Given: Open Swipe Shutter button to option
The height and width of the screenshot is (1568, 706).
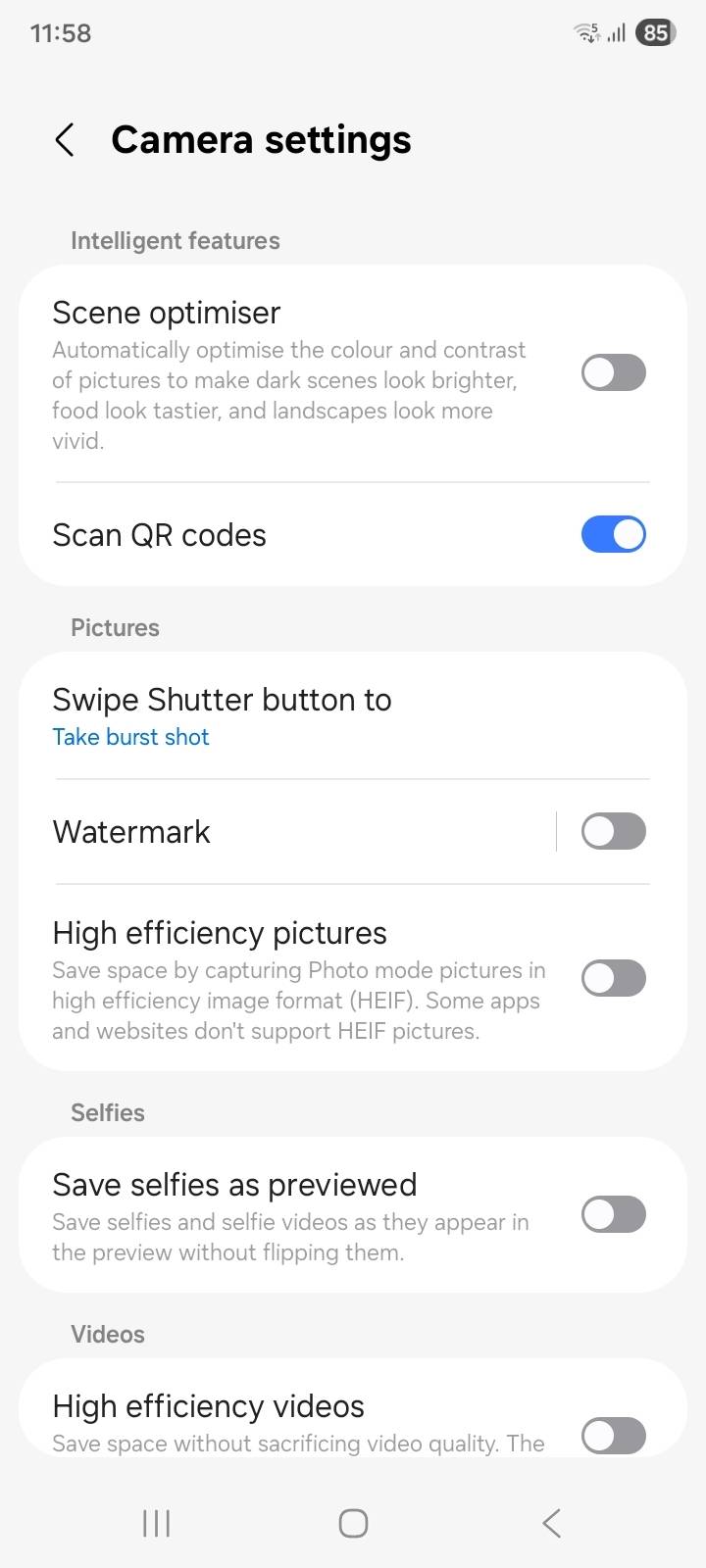Looking at the screenshot, I should pyautogui.click(x=353, y=716).
